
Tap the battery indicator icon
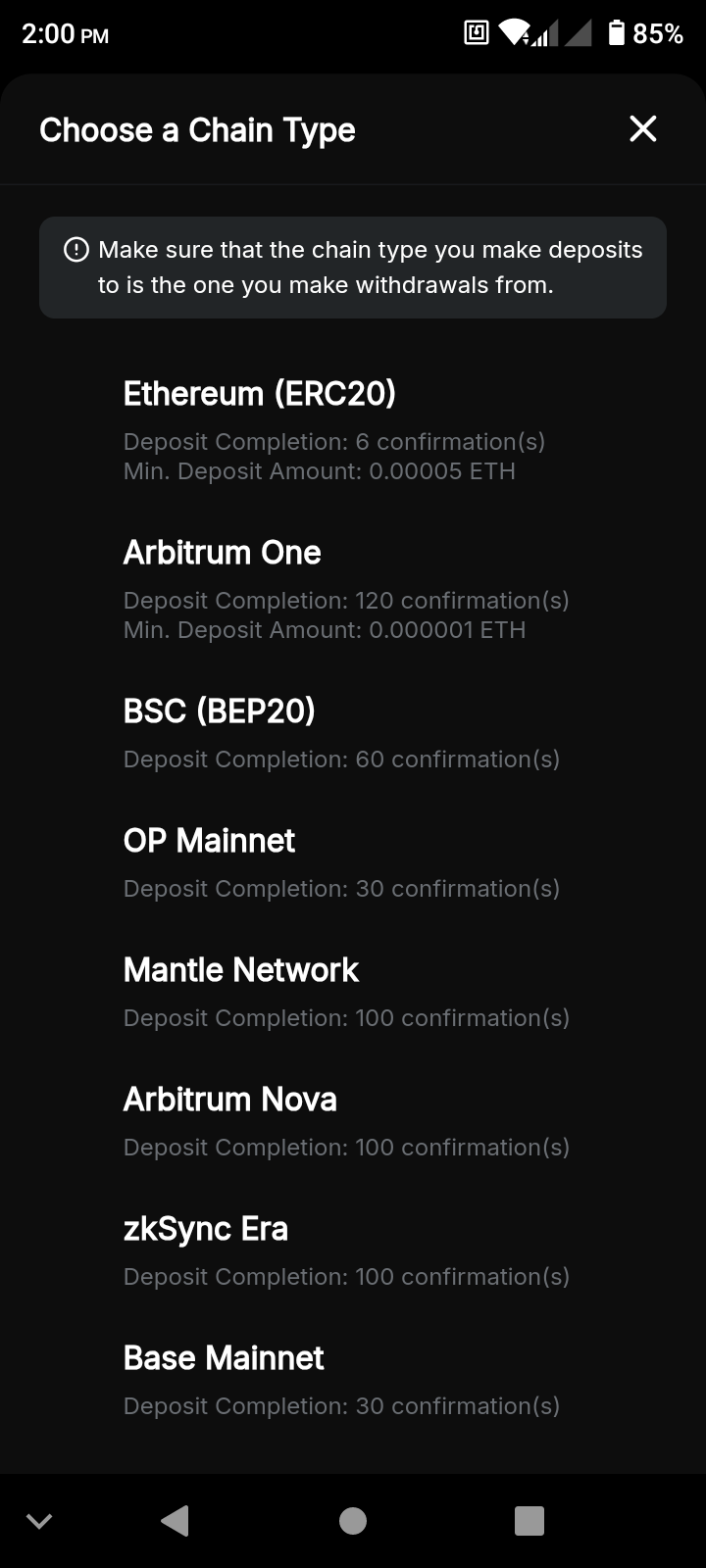617,32
